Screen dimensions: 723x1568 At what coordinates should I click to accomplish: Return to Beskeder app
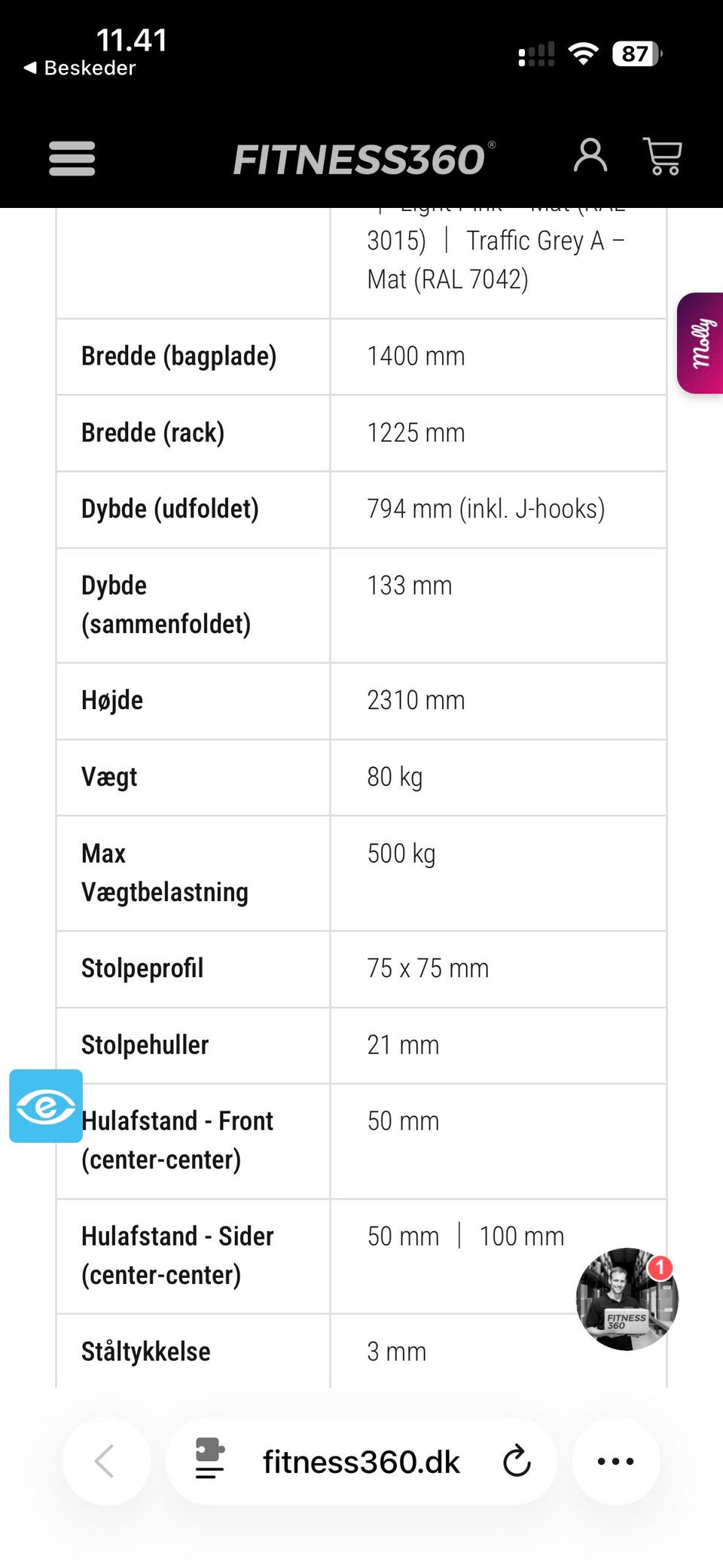pyautogui.click(x=80, y=68)
